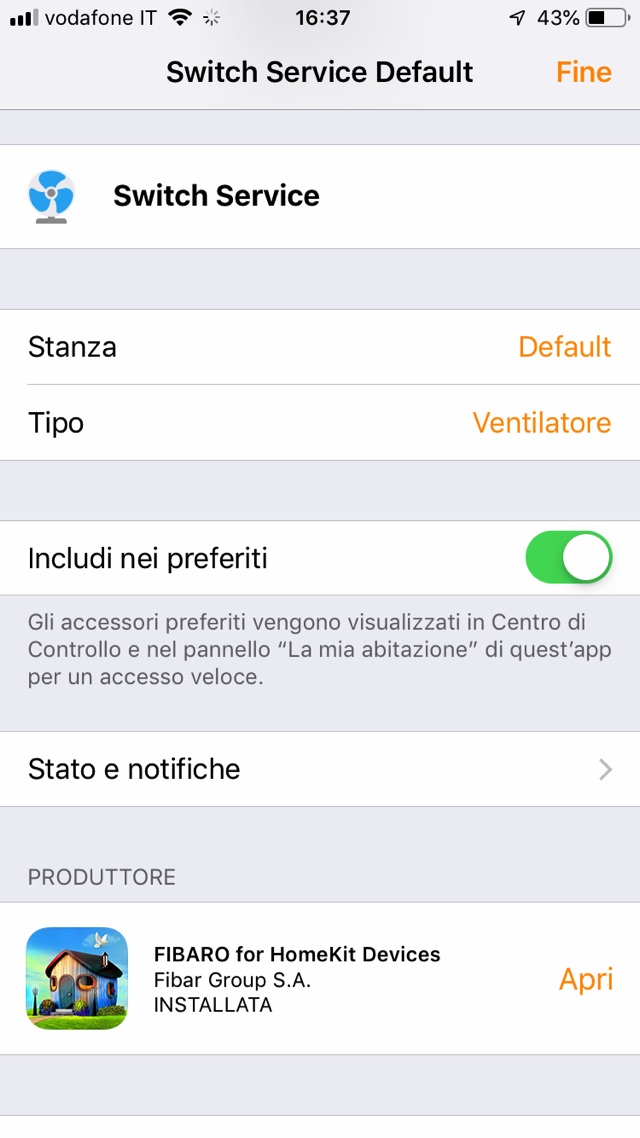The height and width of the screenshot is (1138, 640).
Task: Tap Fine to finish editing
Action: [x=583, y=72]
